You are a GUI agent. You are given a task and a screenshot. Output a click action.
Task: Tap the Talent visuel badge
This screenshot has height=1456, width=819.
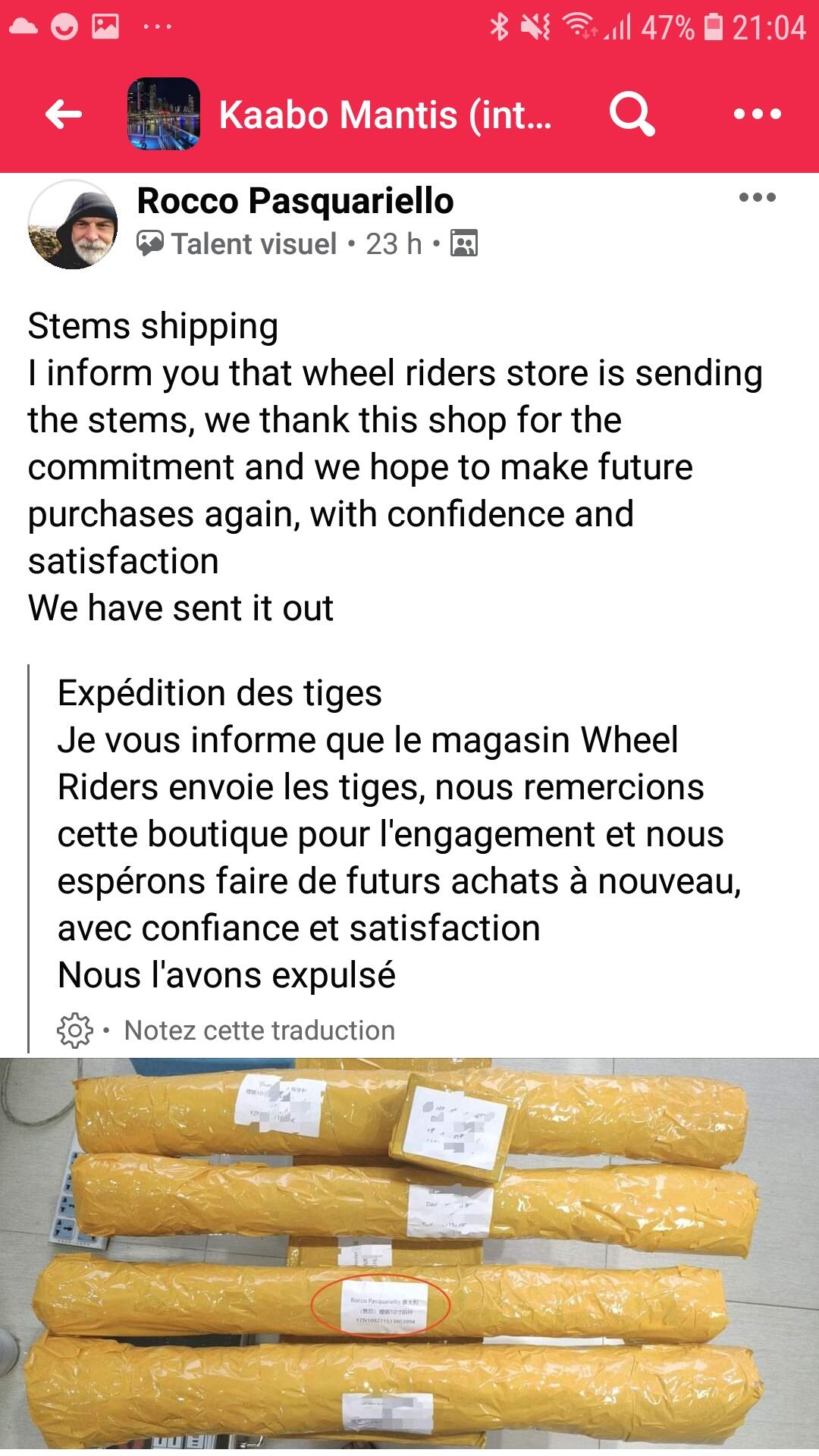pos(237,243)
